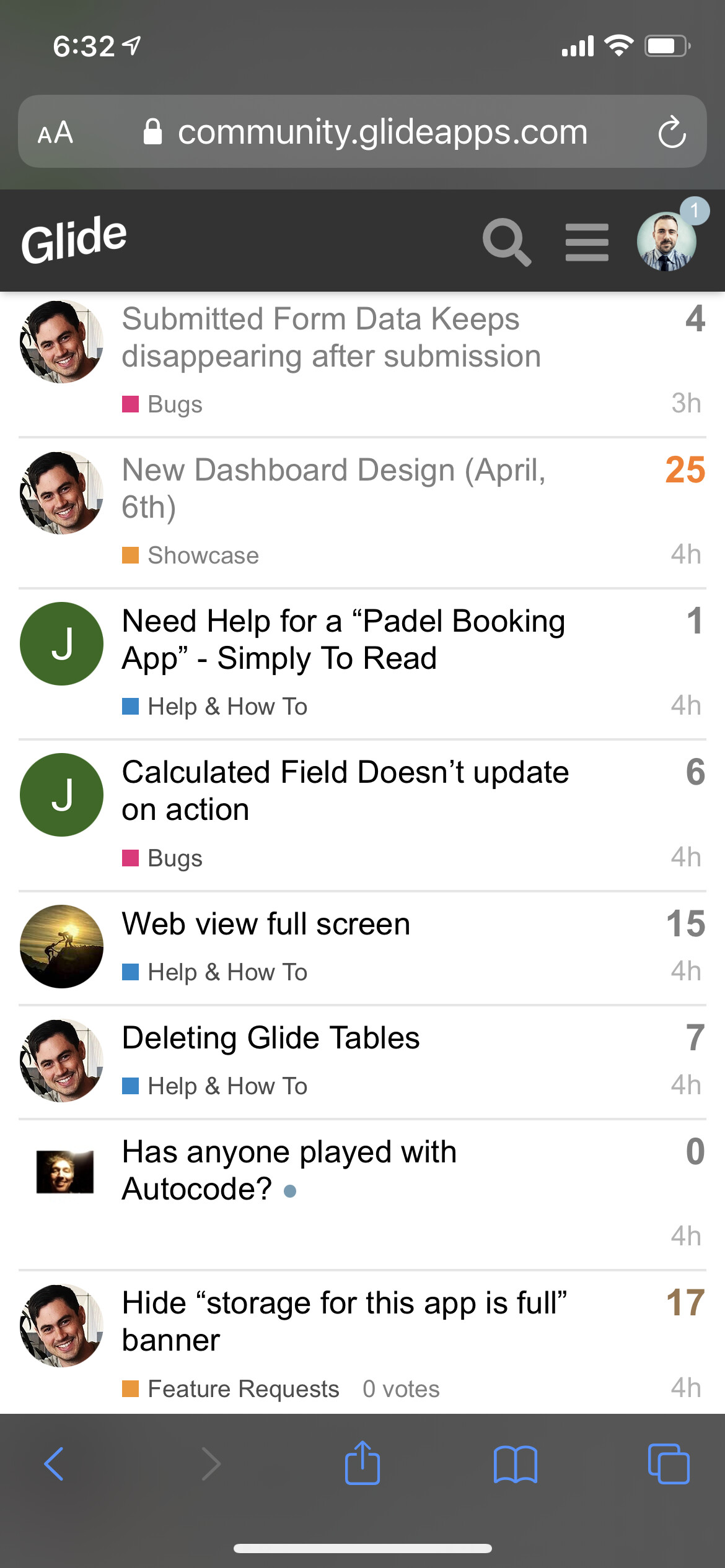725x1568 pixels.
Task: Open the hamburger menu
Action: [x=587, y=242]
